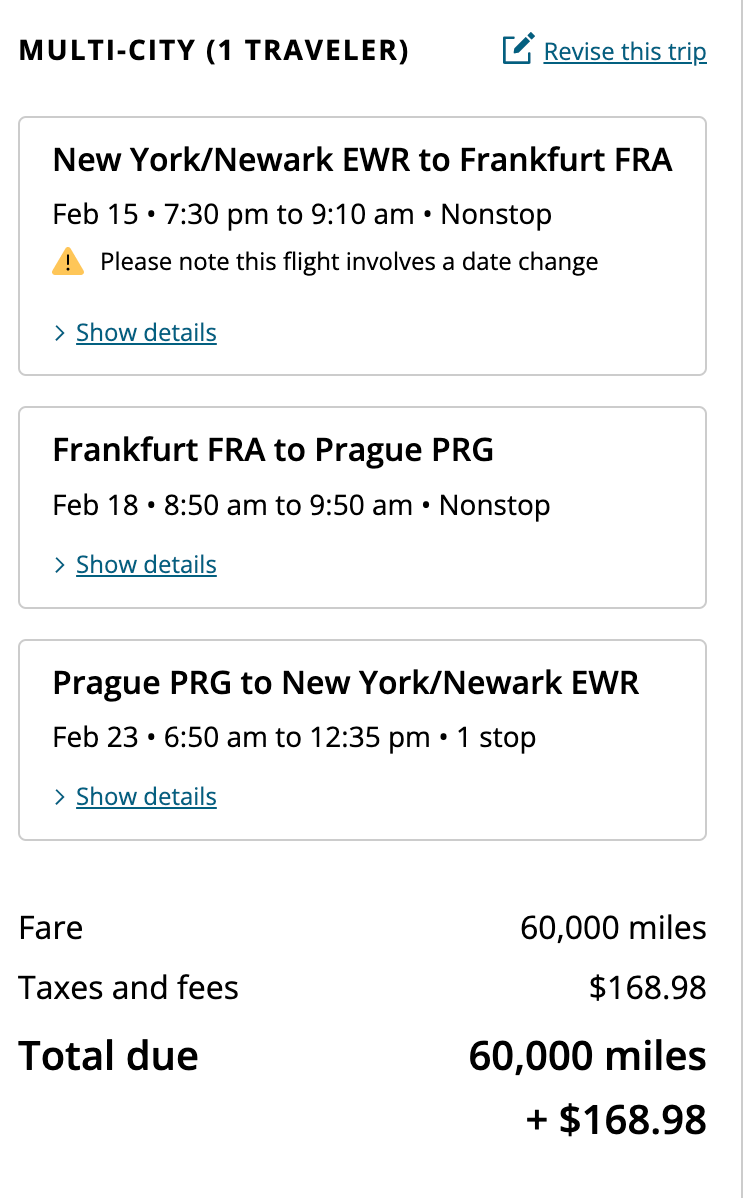Click the Nonstop label on the Frankfurt flight

(x=494, y=505)
